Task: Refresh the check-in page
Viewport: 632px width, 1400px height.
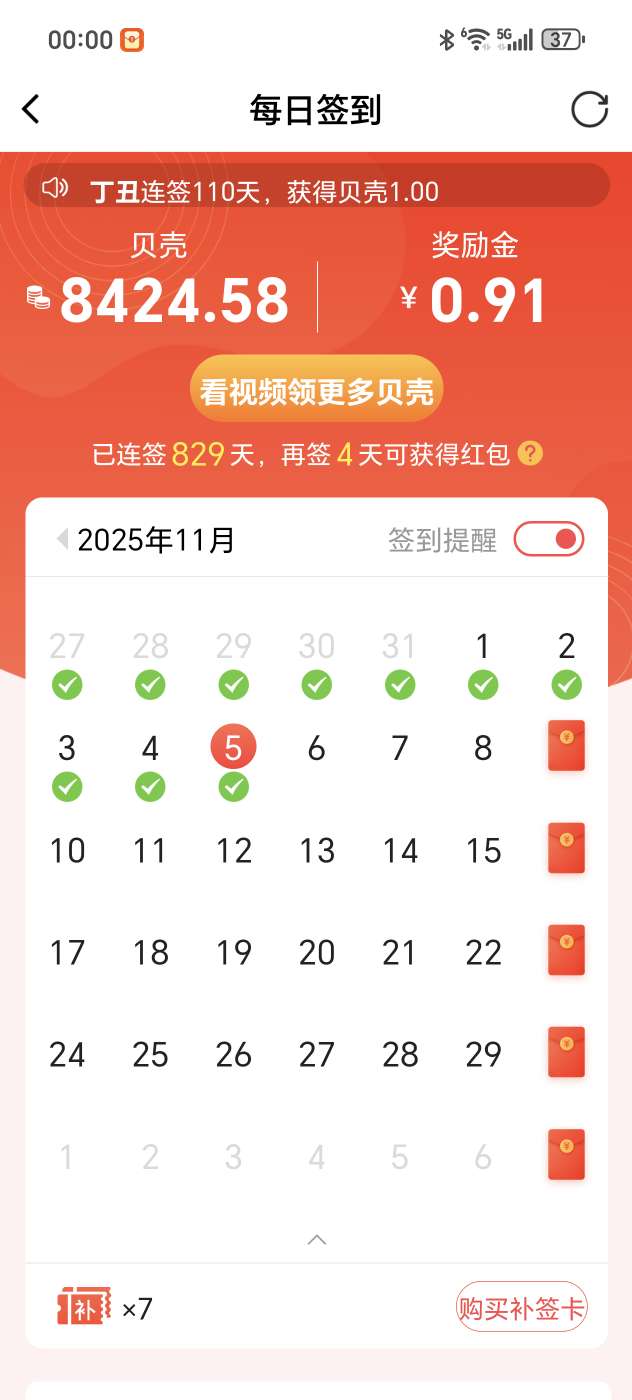Action: [589, 109]
